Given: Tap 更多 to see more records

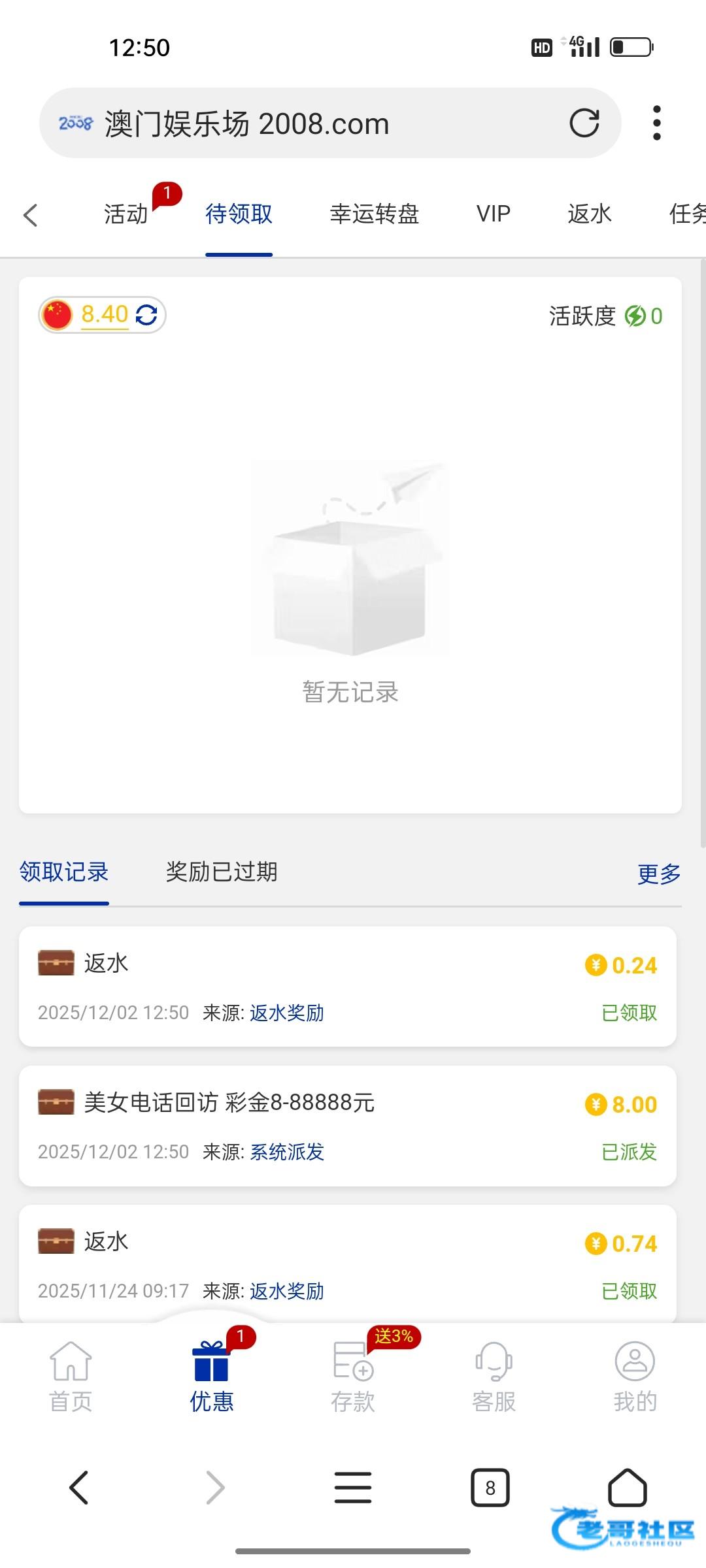Looking at the screenshot, I should [x=659, y=874].
